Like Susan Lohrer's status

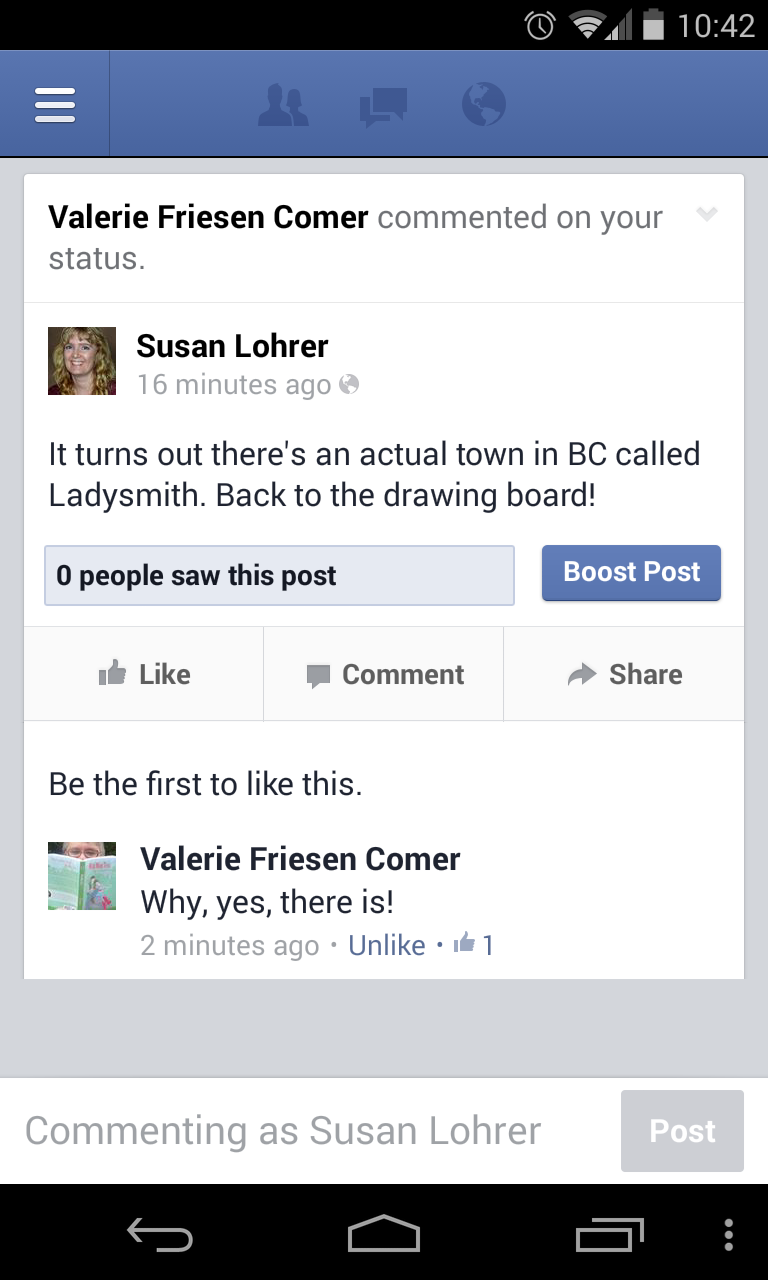coord(144,674)
